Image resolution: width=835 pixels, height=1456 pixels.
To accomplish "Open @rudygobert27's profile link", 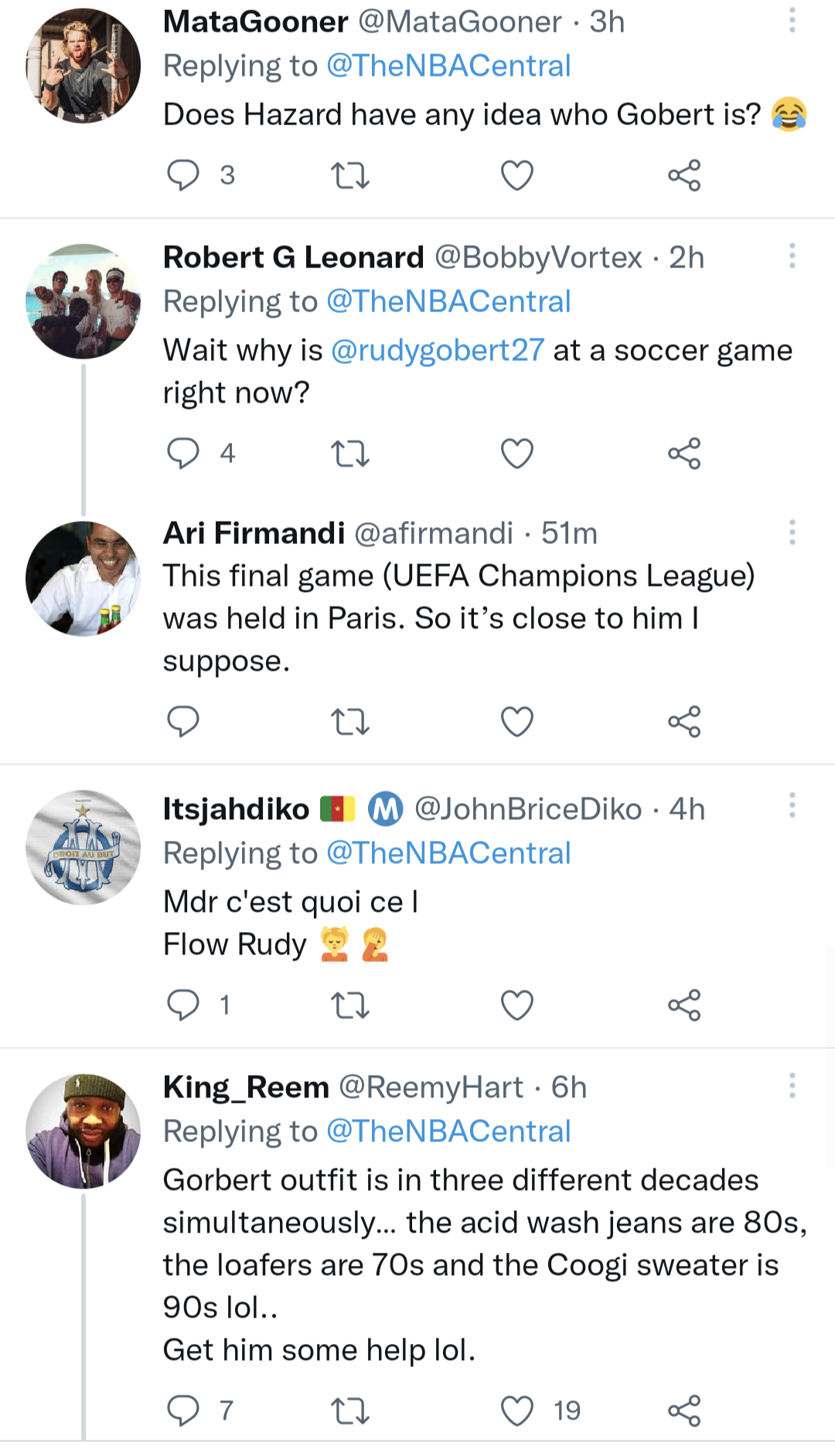I will pyautogui.click(x=439, y=350).
